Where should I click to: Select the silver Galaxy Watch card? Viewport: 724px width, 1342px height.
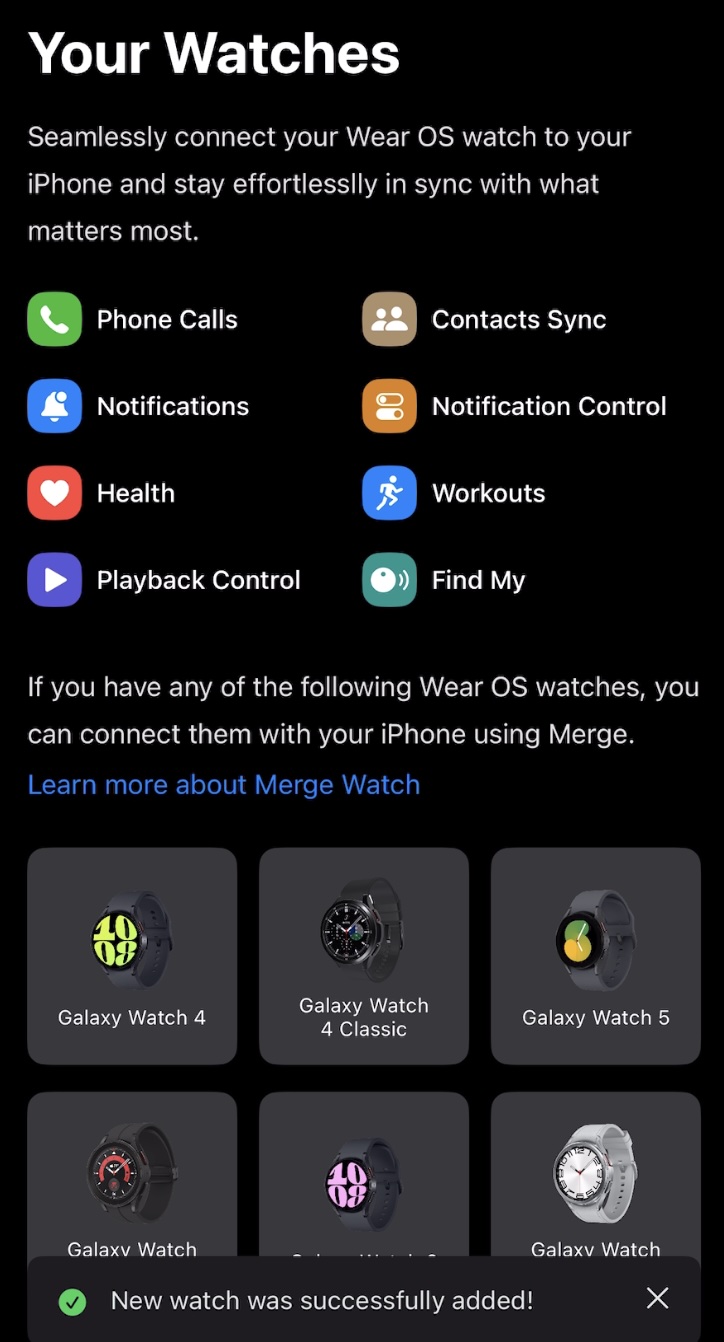pos(596,1175)
